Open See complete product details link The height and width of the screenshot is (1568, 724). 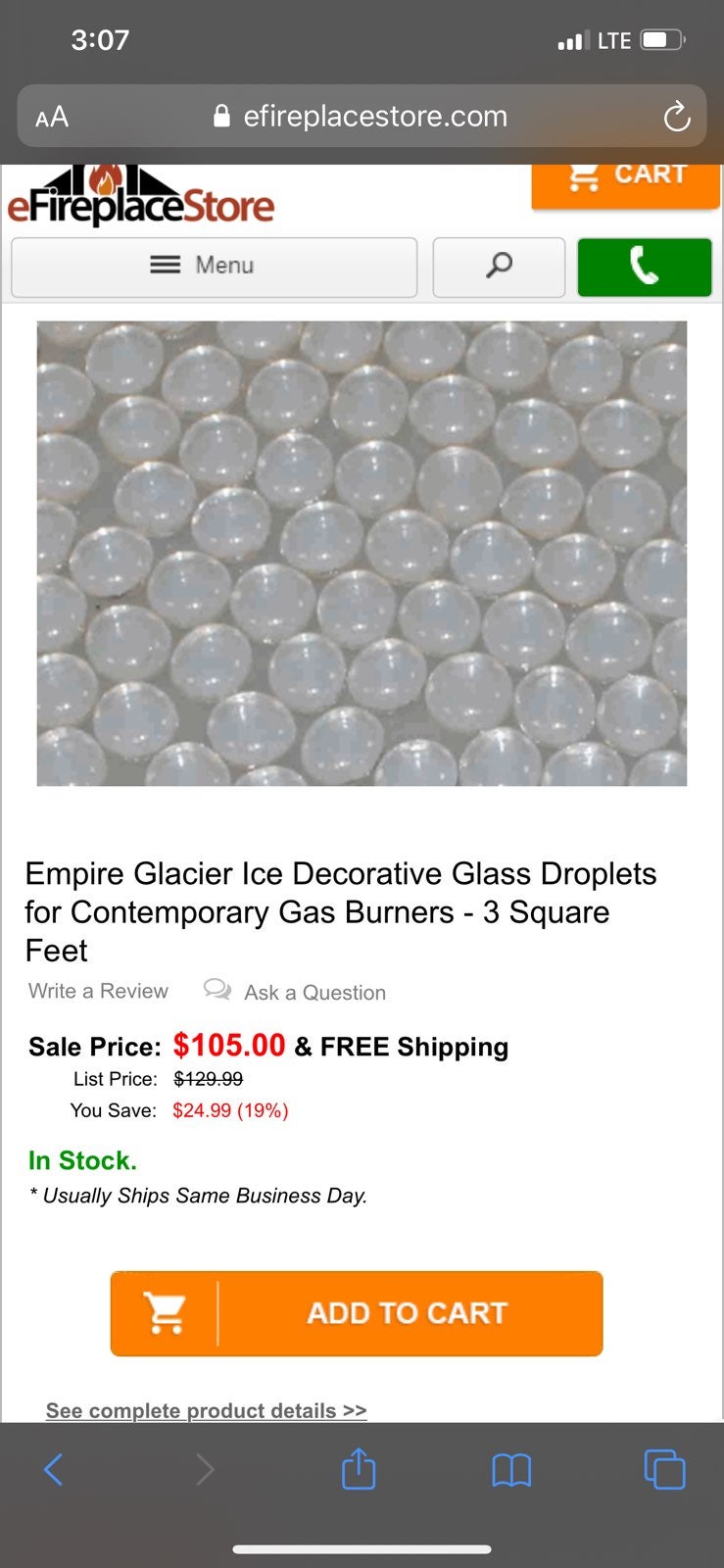207,1410
